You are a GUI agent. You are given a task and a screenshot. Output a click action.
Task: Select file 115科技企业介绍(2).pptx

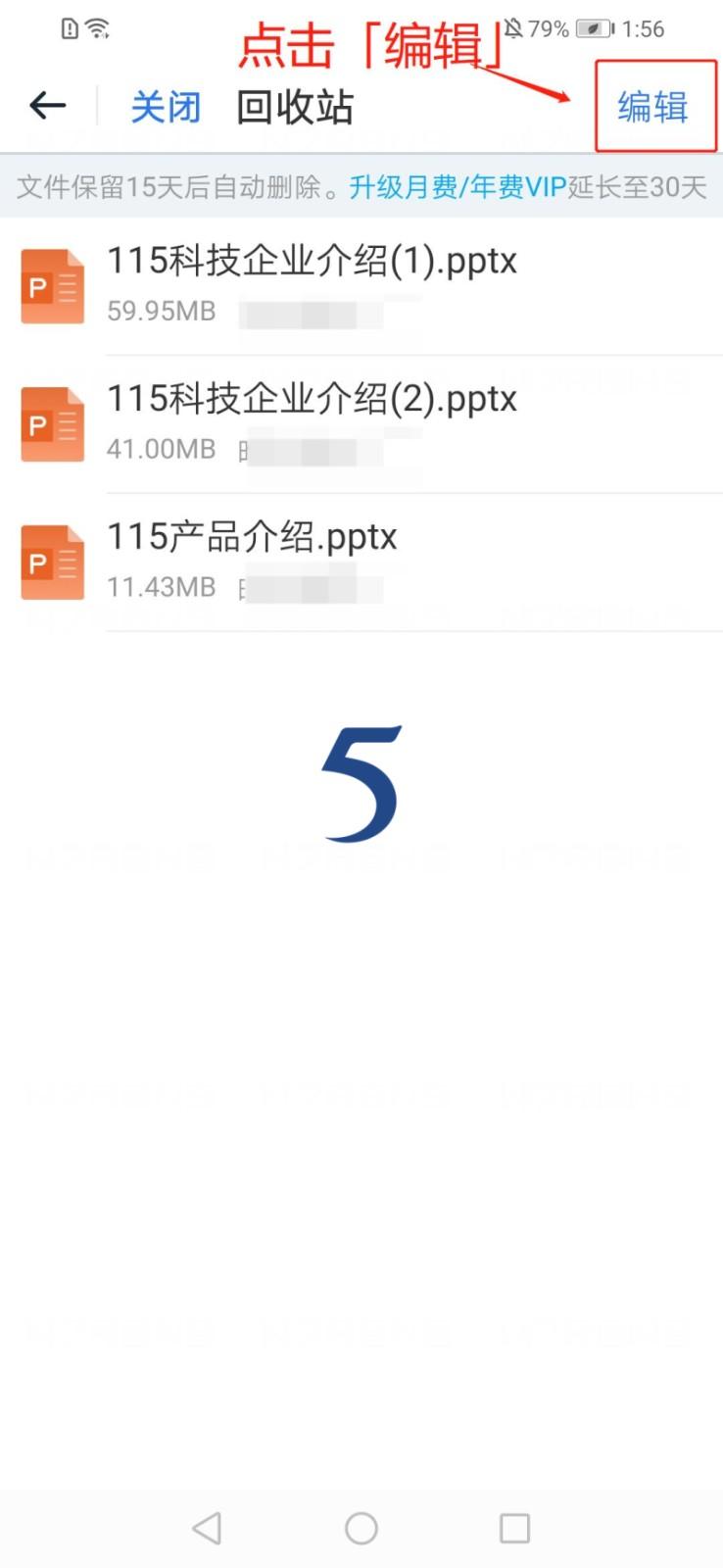coord(312,399)
